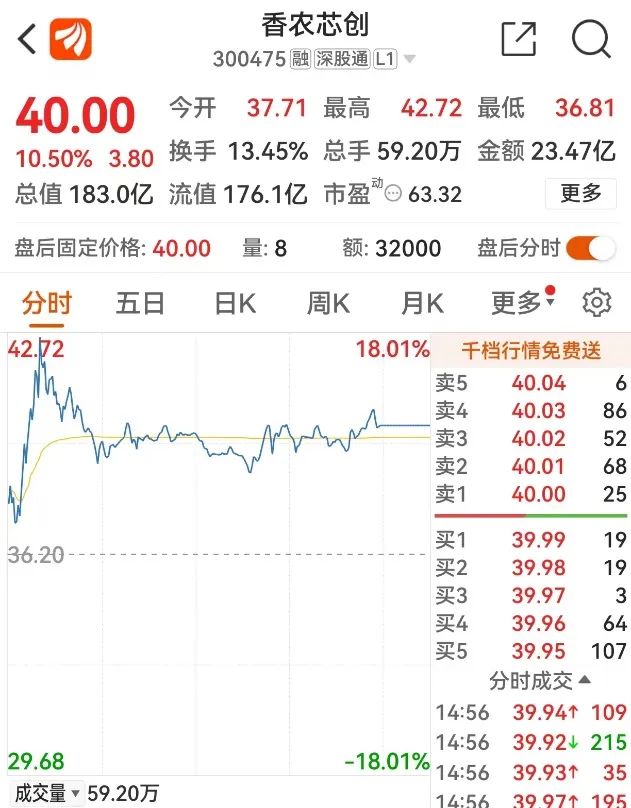Go back using the arrow
This screenshot has height=808, width=631.
27,40
